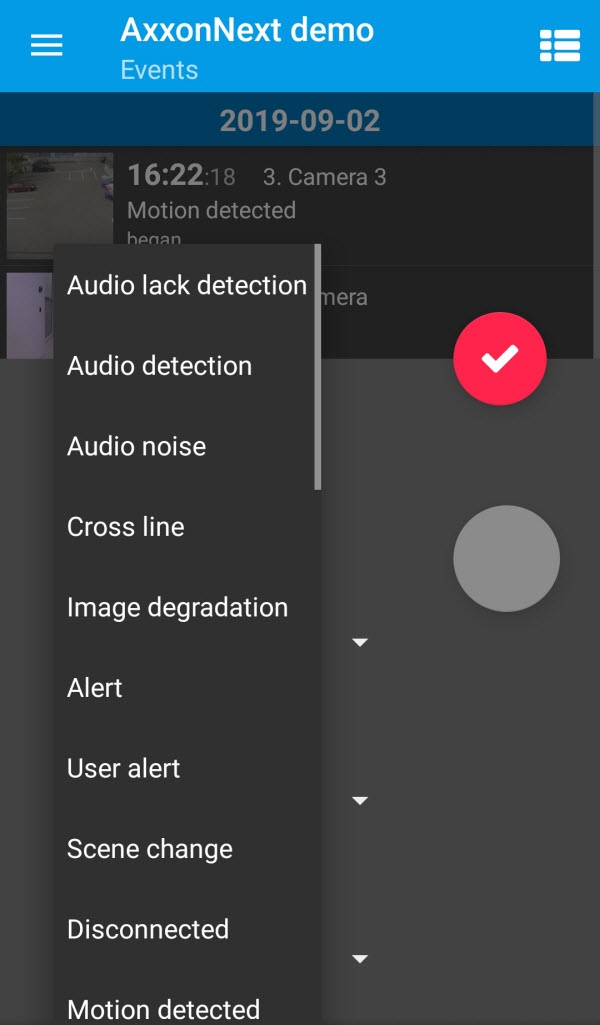Pick Cross line in the dropdown

click(x=125, y=527)
